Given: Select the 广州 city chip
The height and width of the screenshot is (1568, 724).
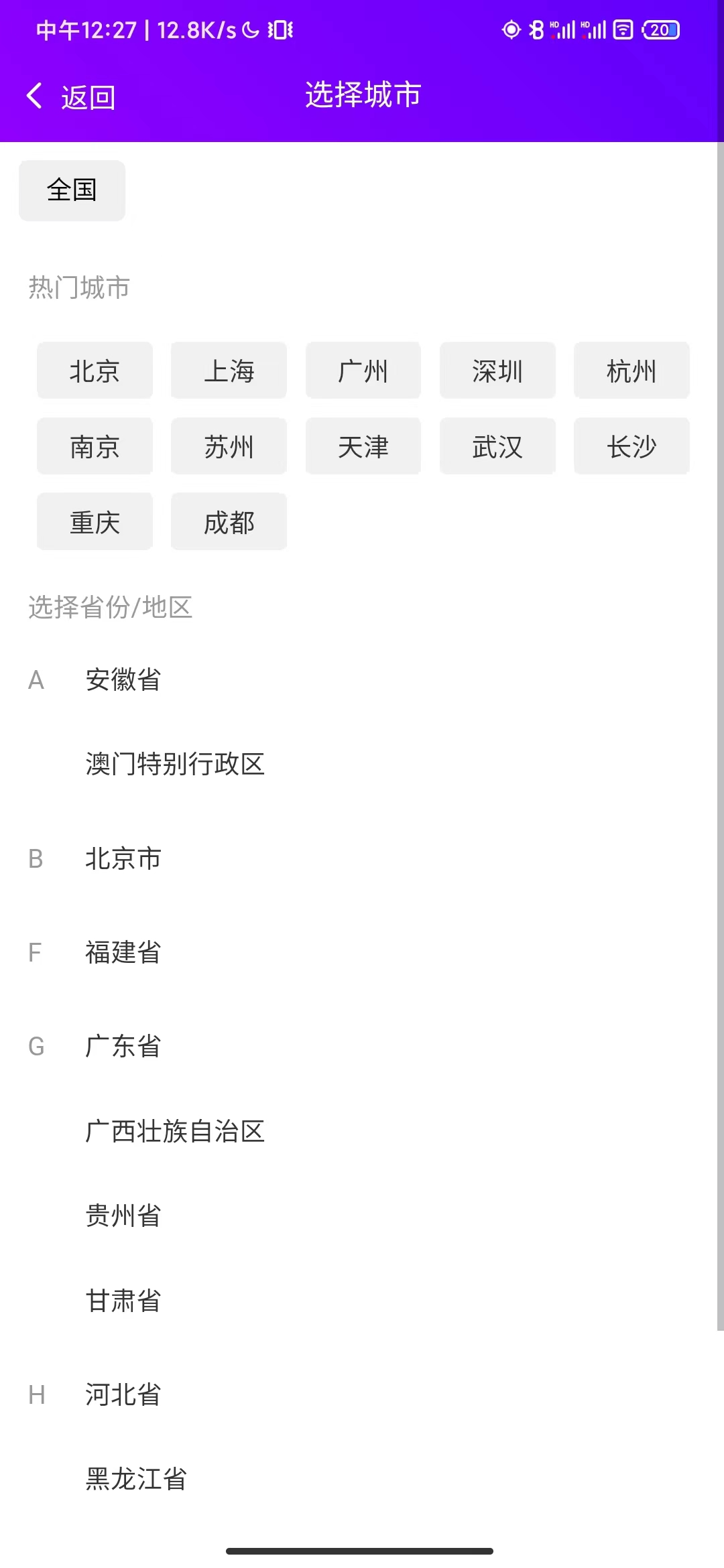Looking at the screenshot, I should pos(363,371).
